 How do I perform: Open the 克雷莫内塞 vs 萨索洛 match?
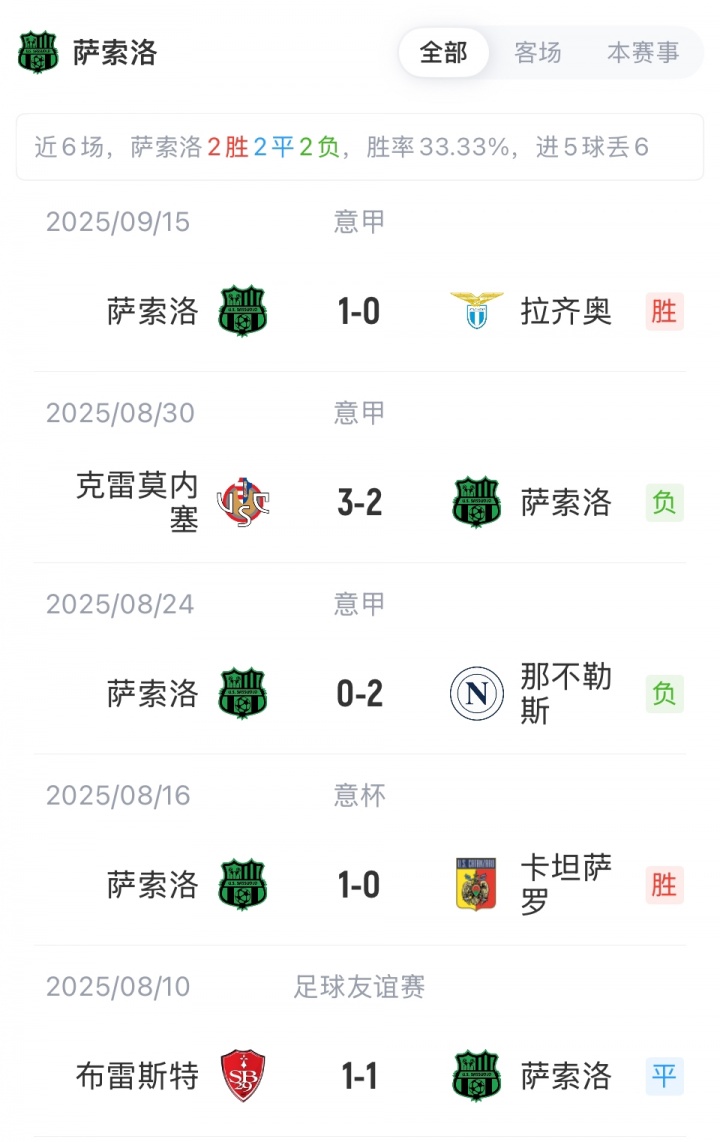359,503
